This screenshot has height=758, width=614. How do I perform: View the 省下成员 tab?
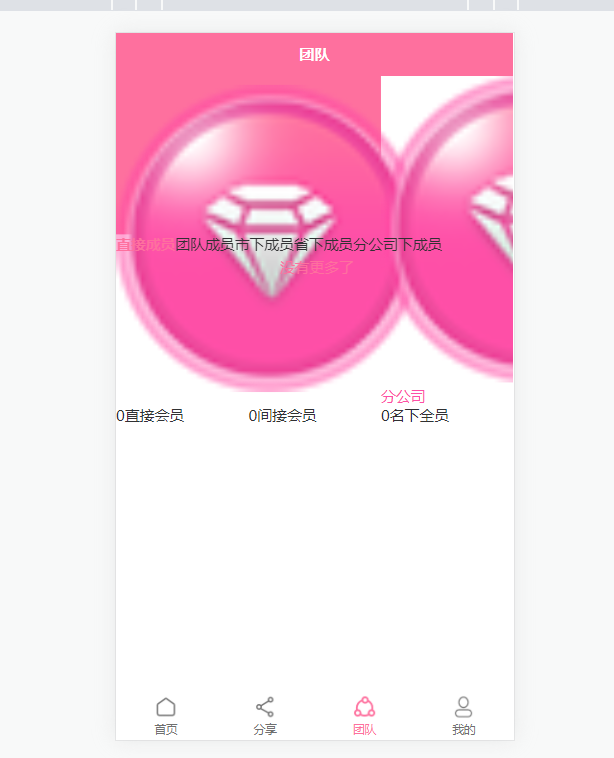point(323,245)
